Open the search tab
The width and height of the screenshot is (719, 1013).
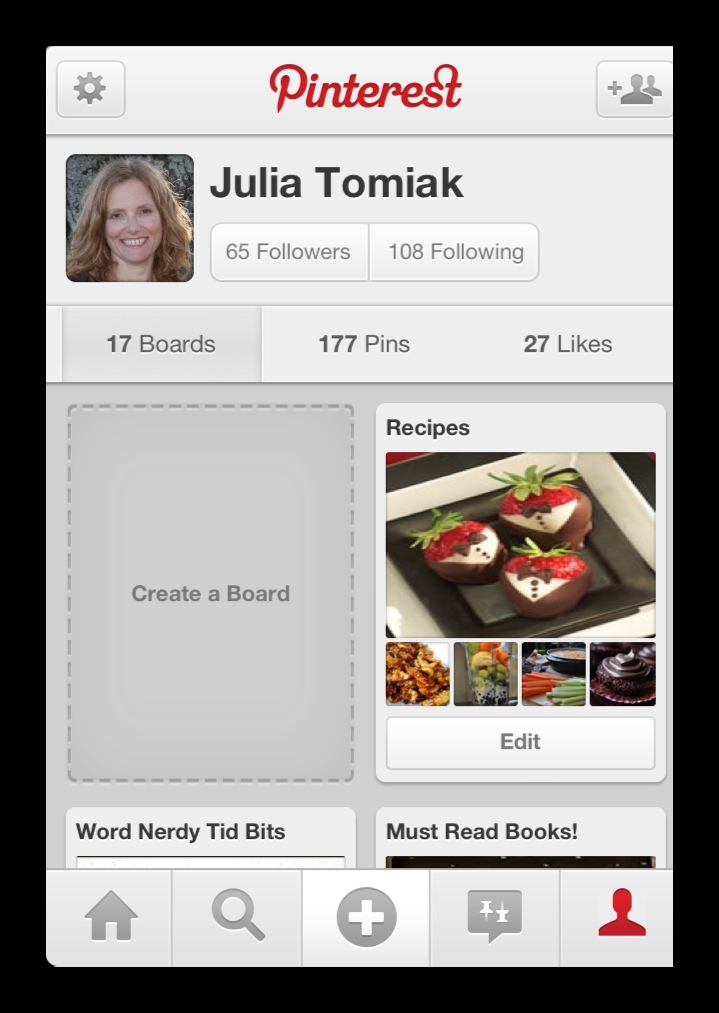(238, 917)
